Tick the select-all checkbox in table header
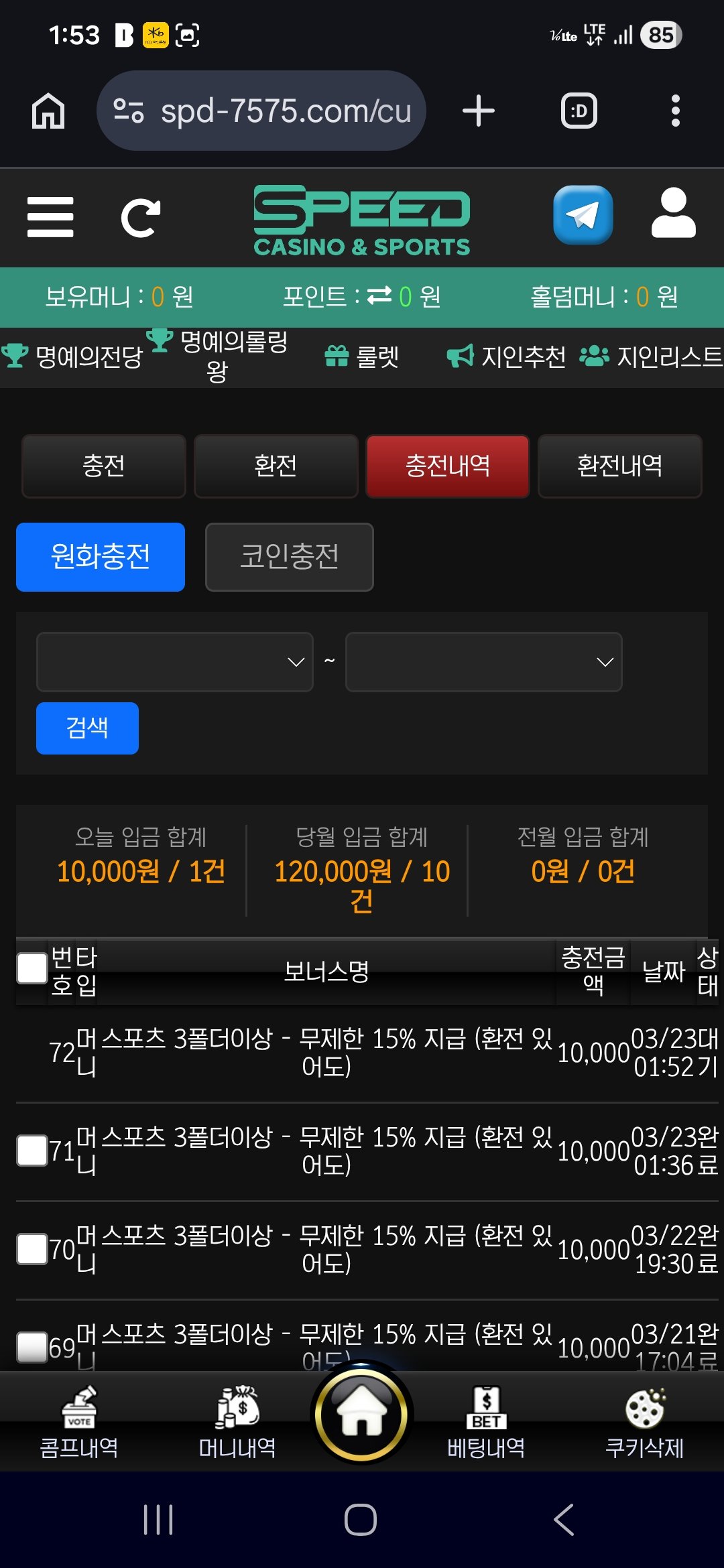Screen dimensions: 724x1568 (32, 968)
